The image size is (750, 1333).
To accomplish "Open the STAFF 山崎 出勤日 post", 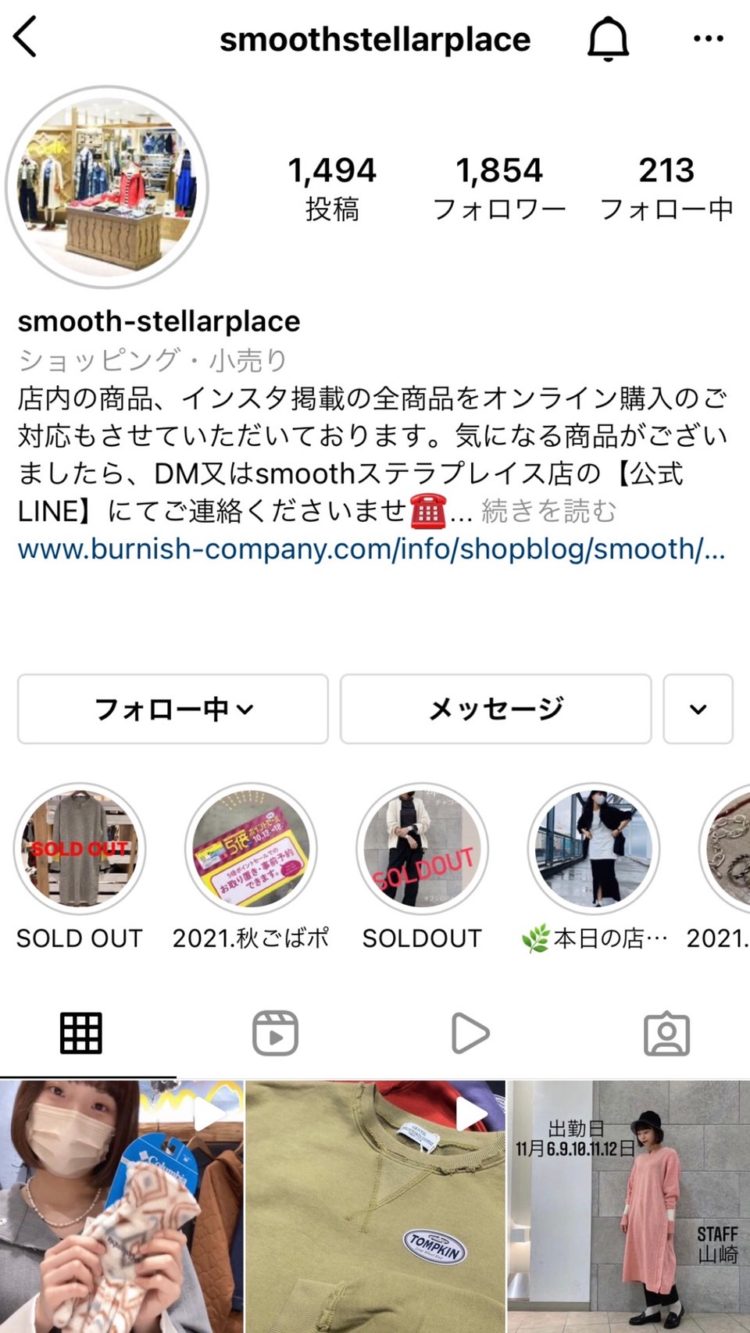I will click(629, 1205).
